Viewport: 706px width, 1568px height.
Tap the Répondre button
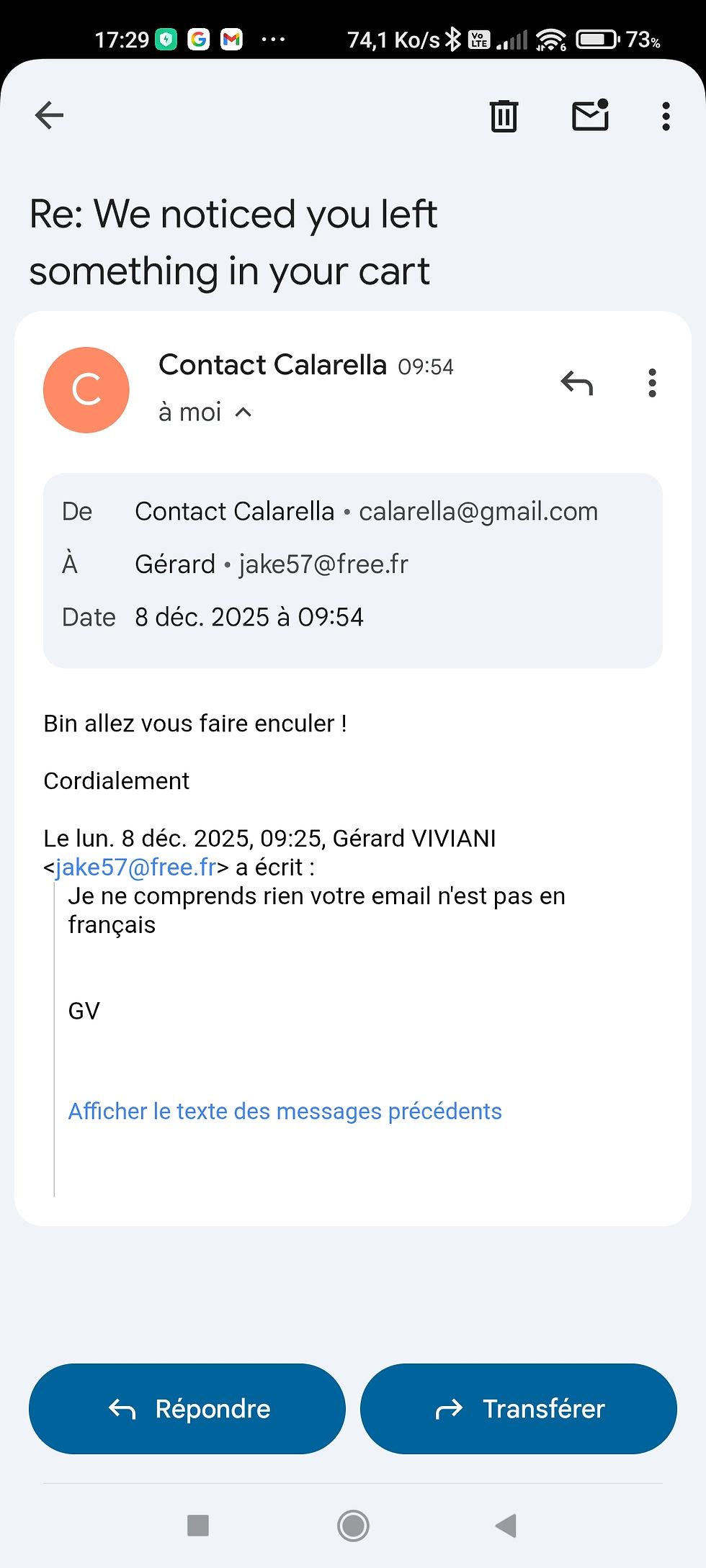[x=187, y=1408]
